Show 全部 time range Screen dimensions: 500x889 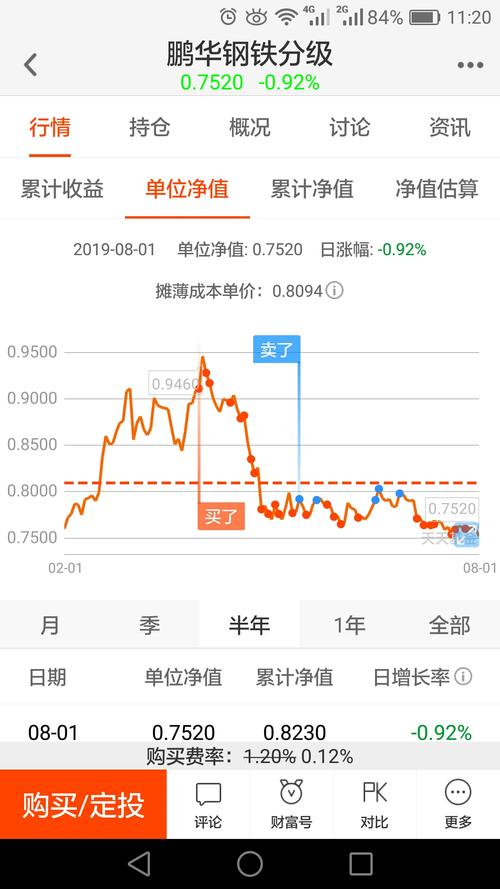(x=450, y=625)
